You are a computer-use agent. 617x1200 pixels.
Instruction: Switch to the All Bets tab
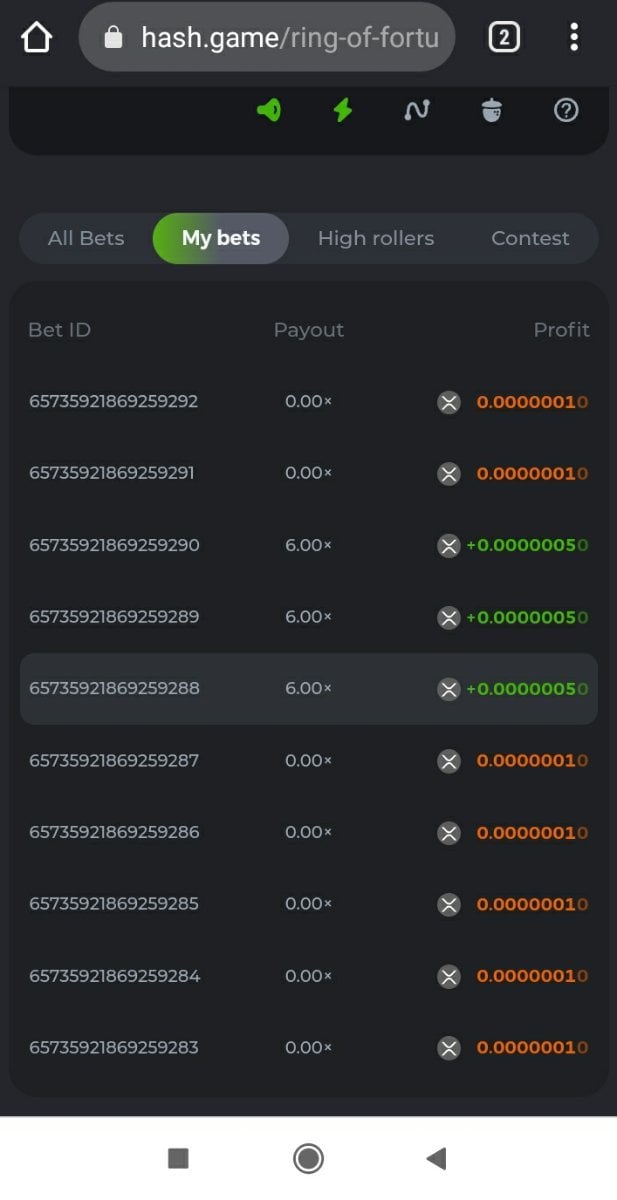(x=86, y=238)
